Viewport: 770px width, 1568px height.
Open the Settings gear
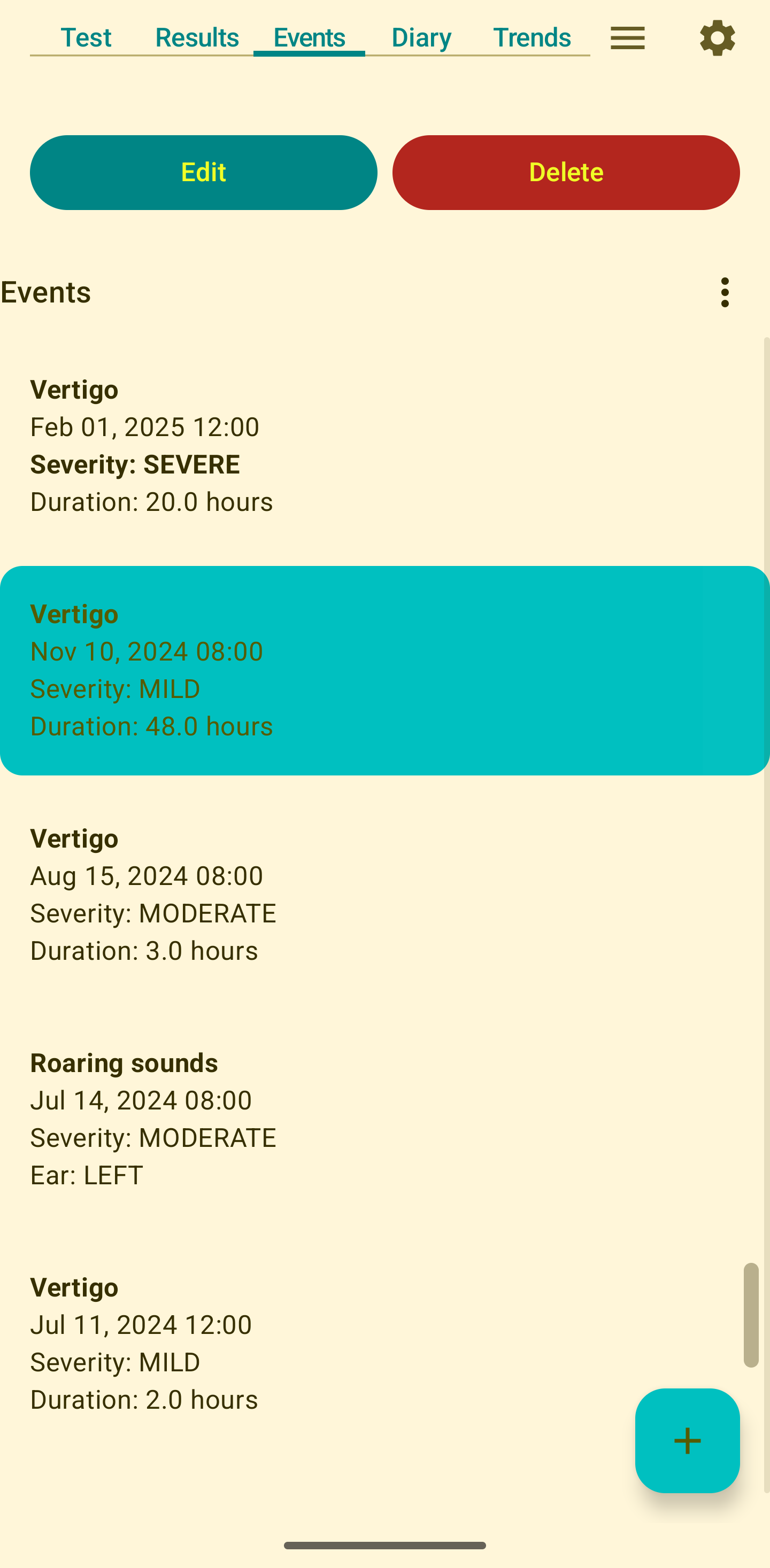717,38
